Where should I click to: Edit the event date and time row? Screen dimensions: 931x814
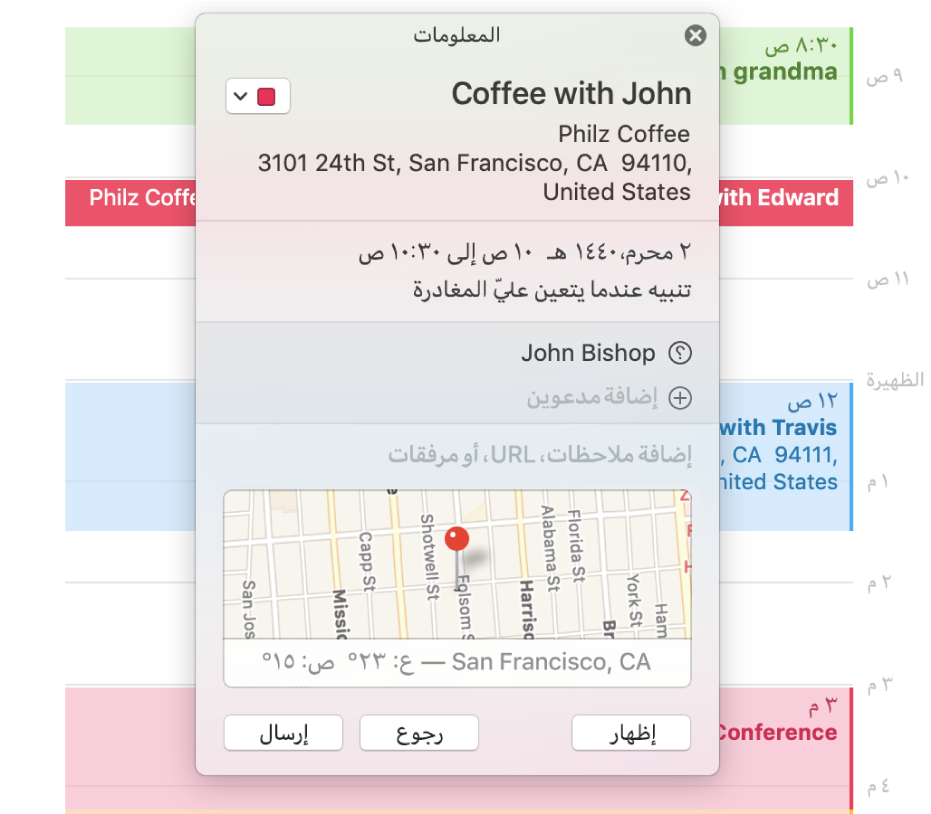click(x=524, y=254)
